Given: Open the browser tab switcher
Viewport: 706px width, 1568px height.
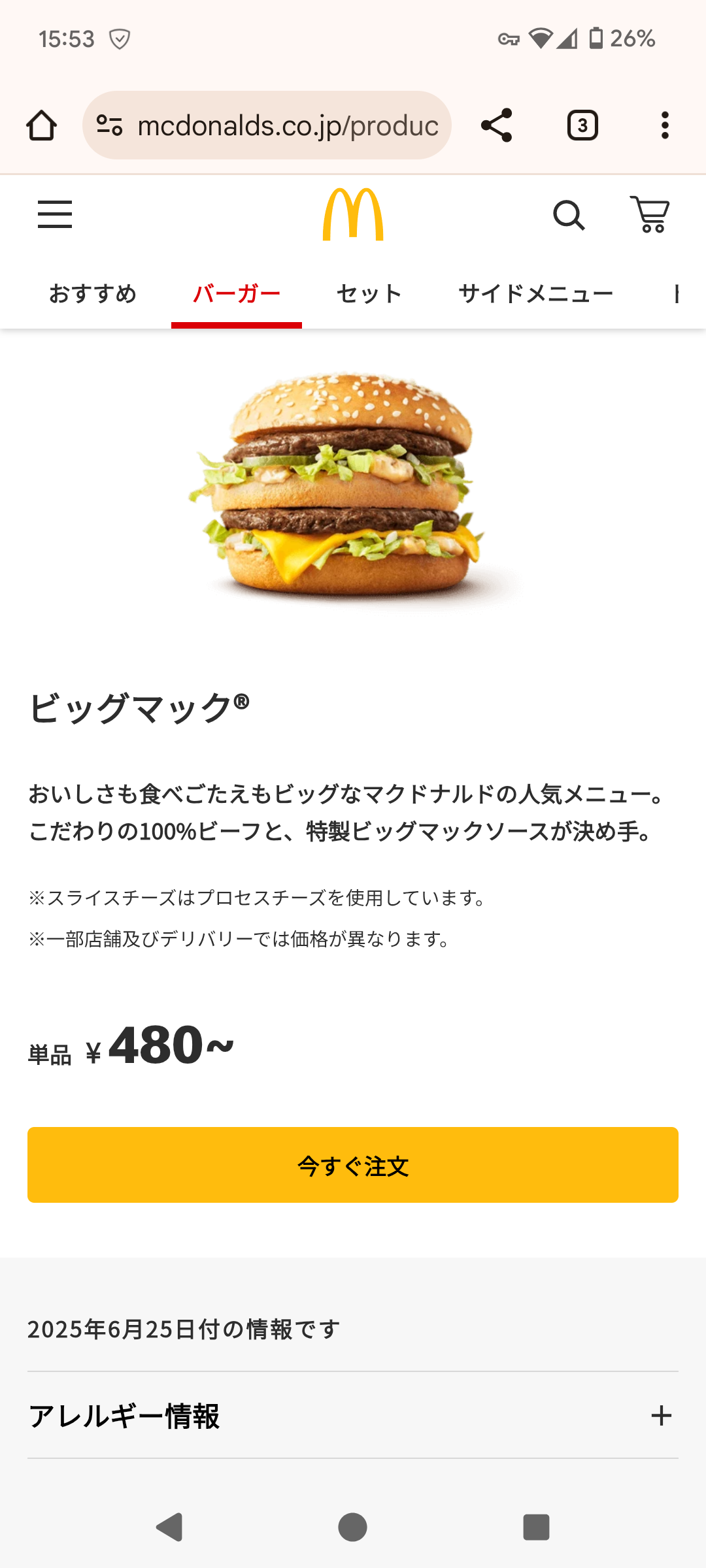Looking at the screenshot, I should point(582,125).
